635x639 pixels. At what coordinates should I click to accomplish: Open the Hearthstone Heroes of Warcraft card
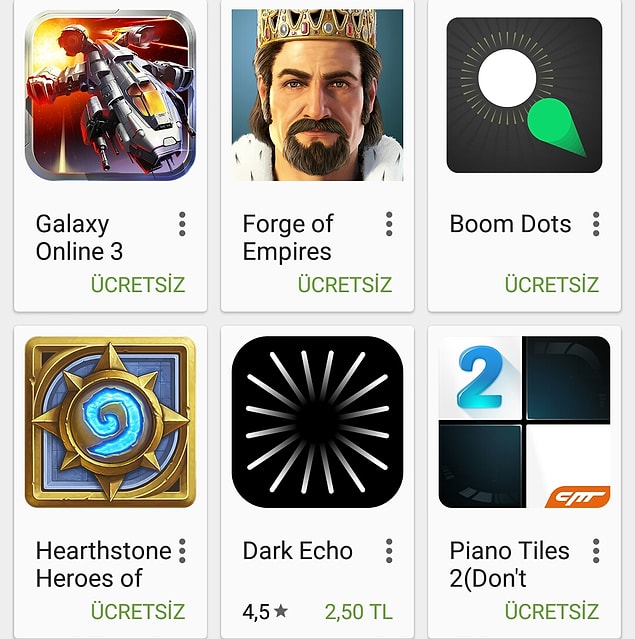click(110, 422)
